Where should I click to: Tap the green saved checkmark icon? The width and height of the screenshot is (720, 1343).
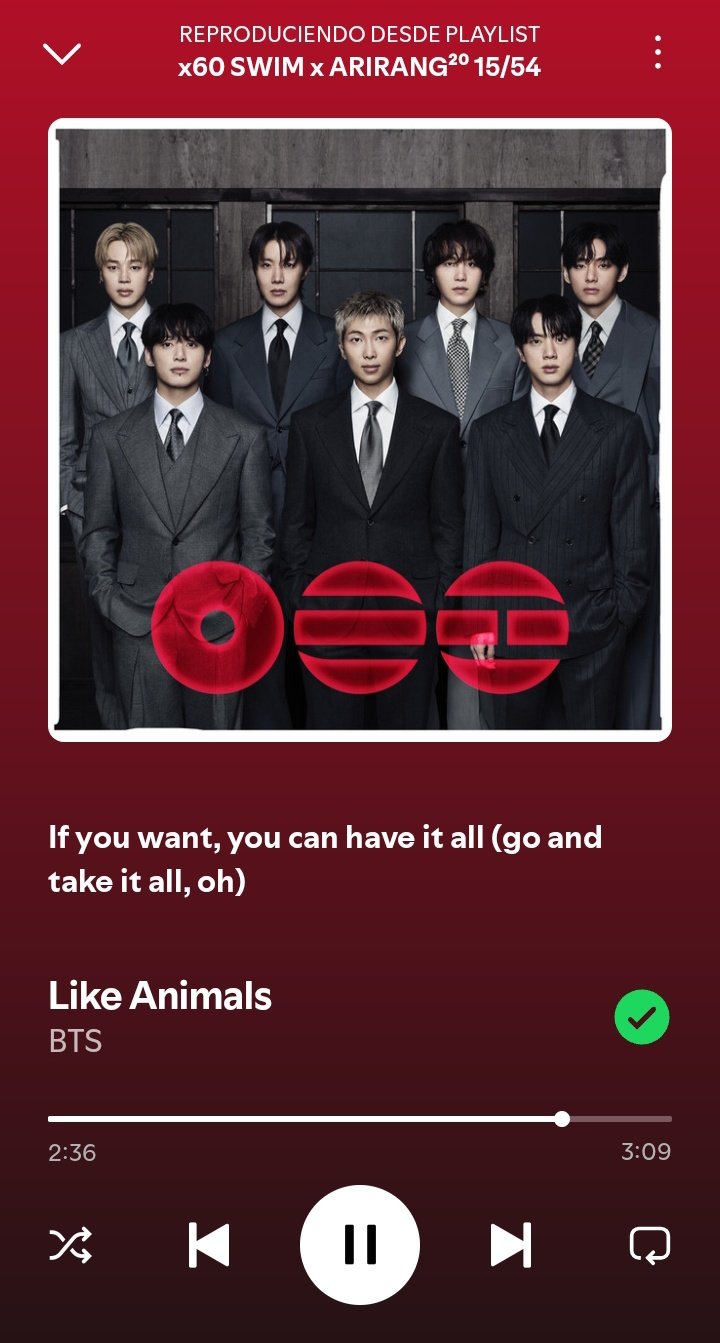click(641, 1017)
